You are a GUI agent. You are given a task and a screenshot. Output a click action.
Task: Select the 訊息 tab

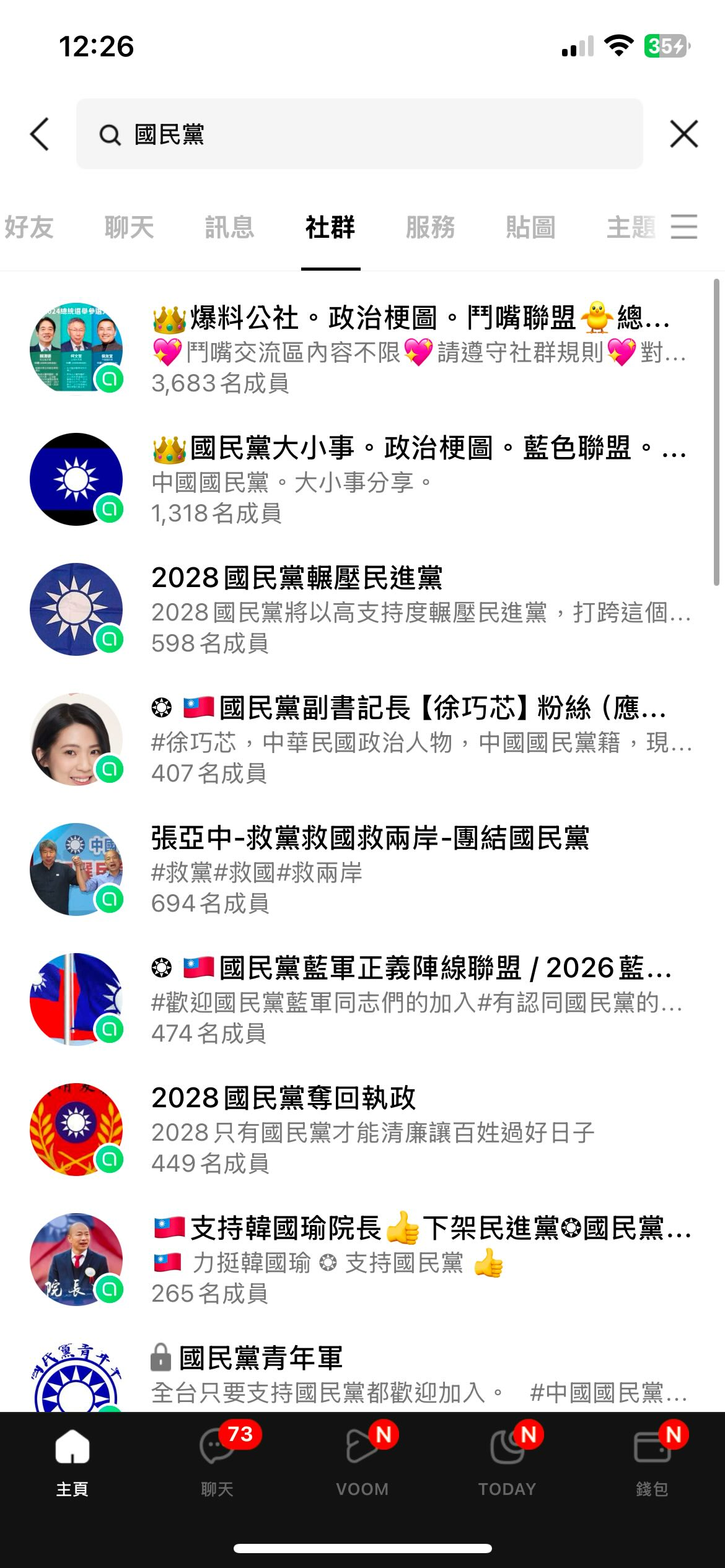(x=229, y=227)
